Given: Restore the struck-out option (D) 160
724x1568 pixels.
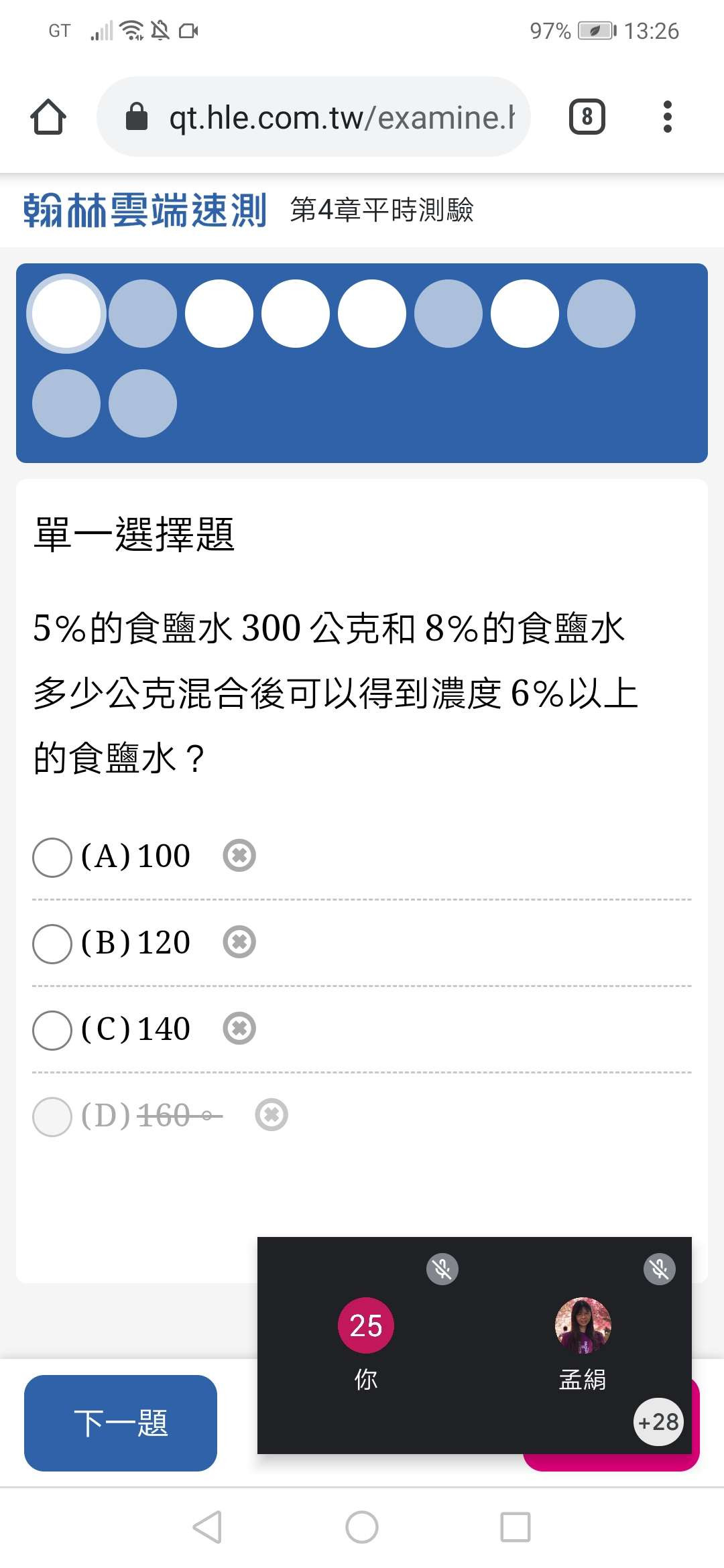Looking at the screenshot, I should click(271, 1115).
